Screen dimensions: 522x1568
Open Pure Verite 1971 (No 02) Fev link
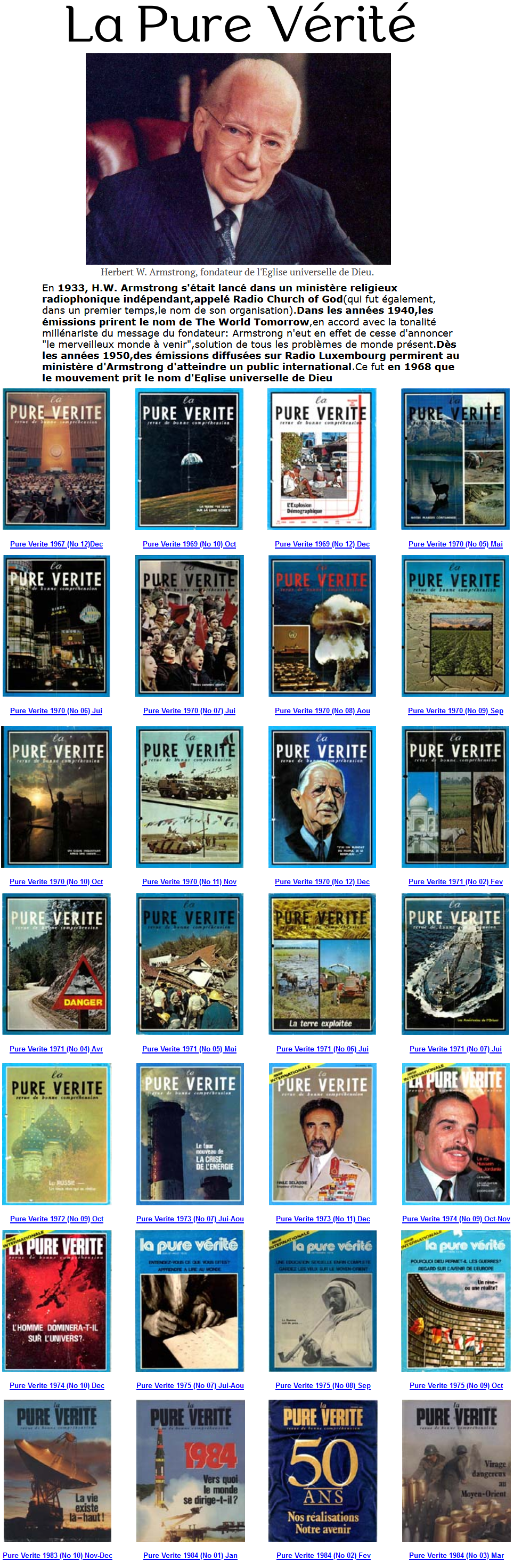coord(455,882)
